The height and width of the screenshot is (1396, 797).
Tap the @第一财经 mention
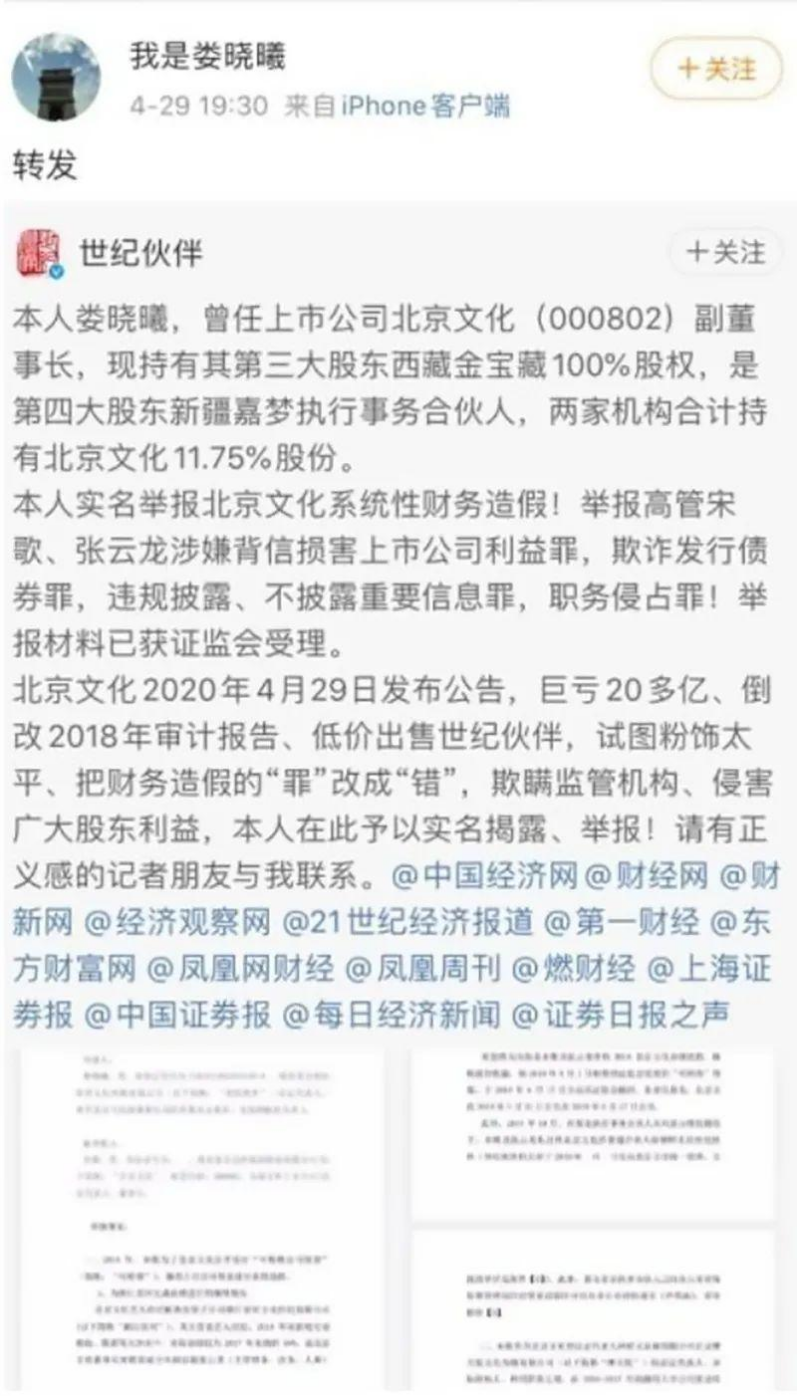pos(621,923)
